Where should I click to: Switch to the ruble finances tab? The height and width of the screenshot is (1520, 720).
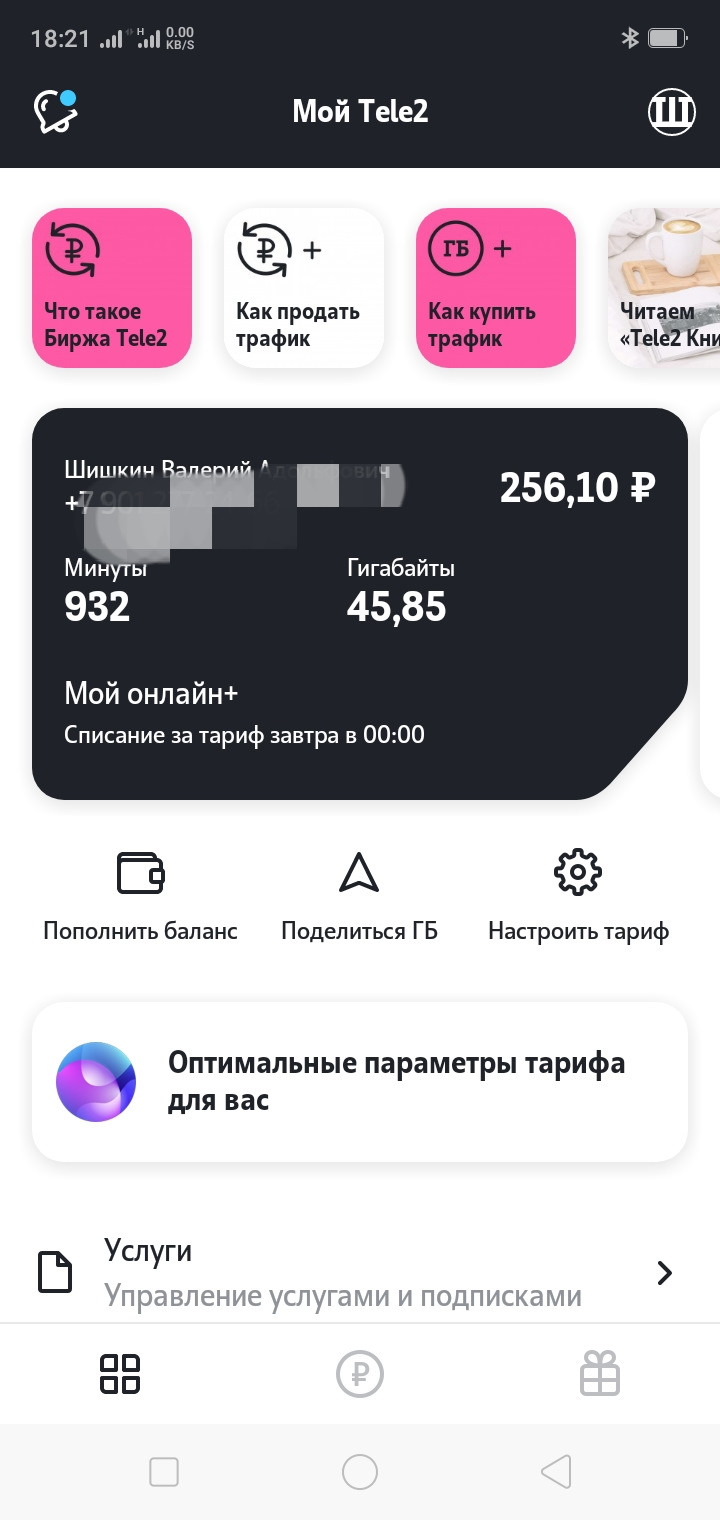(360, 1374)
